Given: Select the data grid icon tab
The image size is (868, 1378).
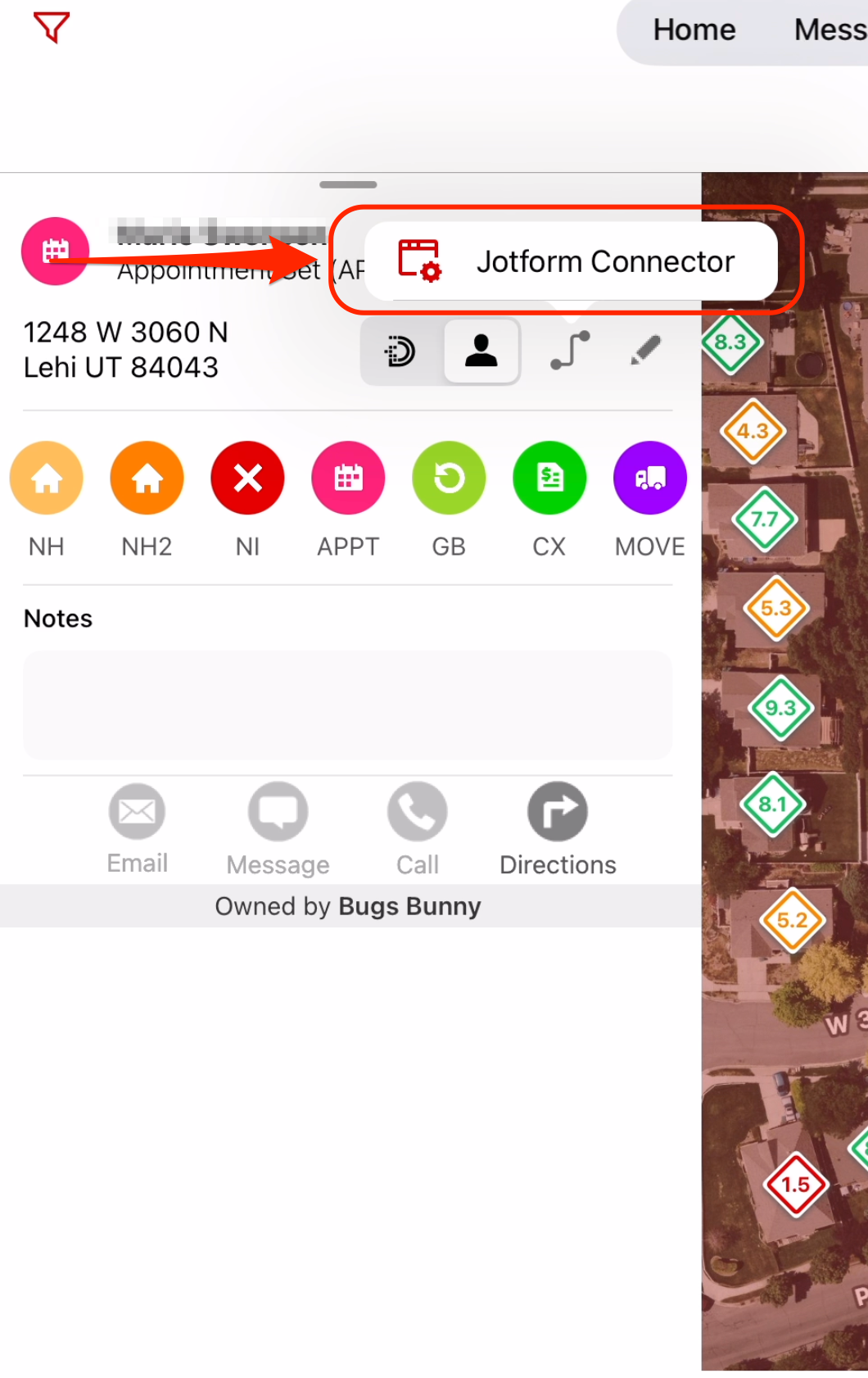Looking at the screenshot, I should tap(401, 352).
